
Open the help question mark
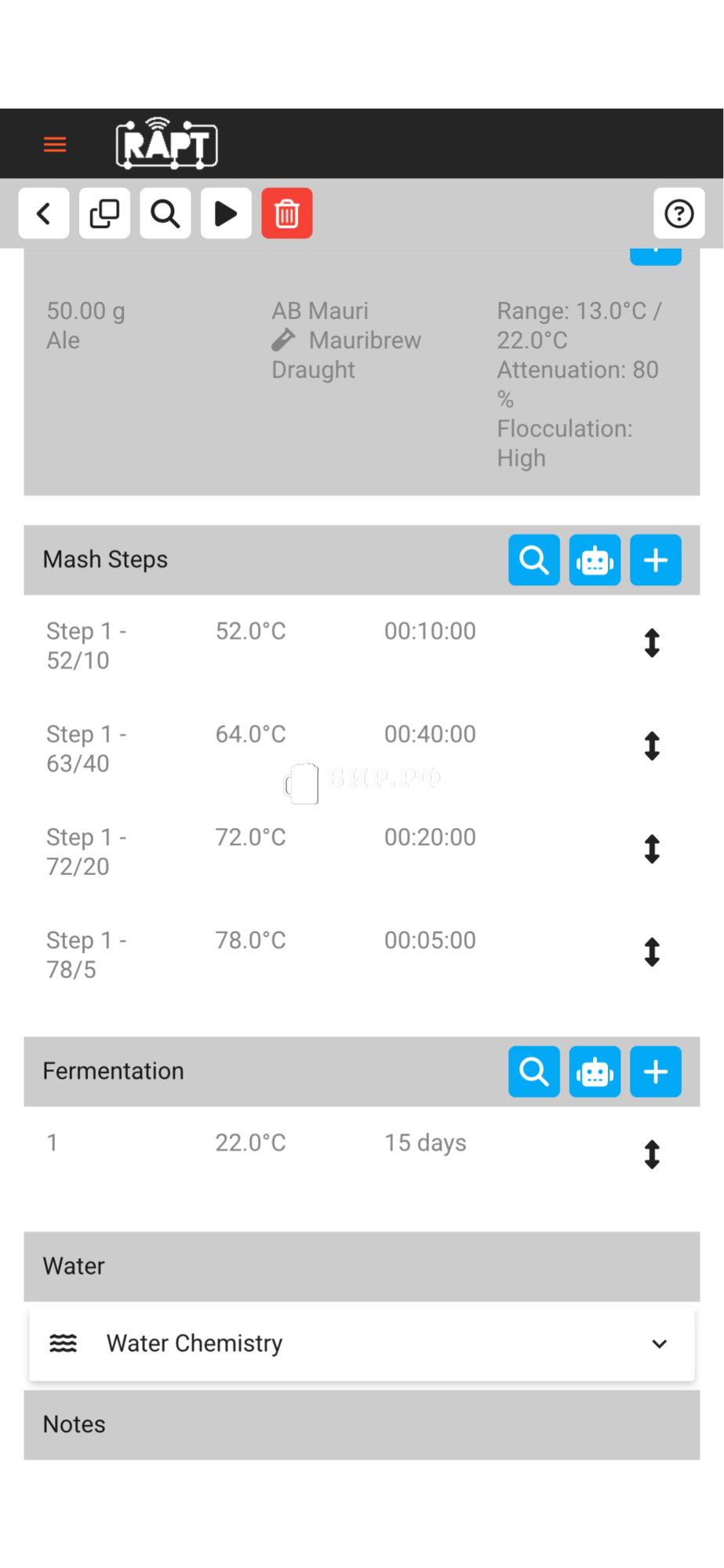click(679, 213)
